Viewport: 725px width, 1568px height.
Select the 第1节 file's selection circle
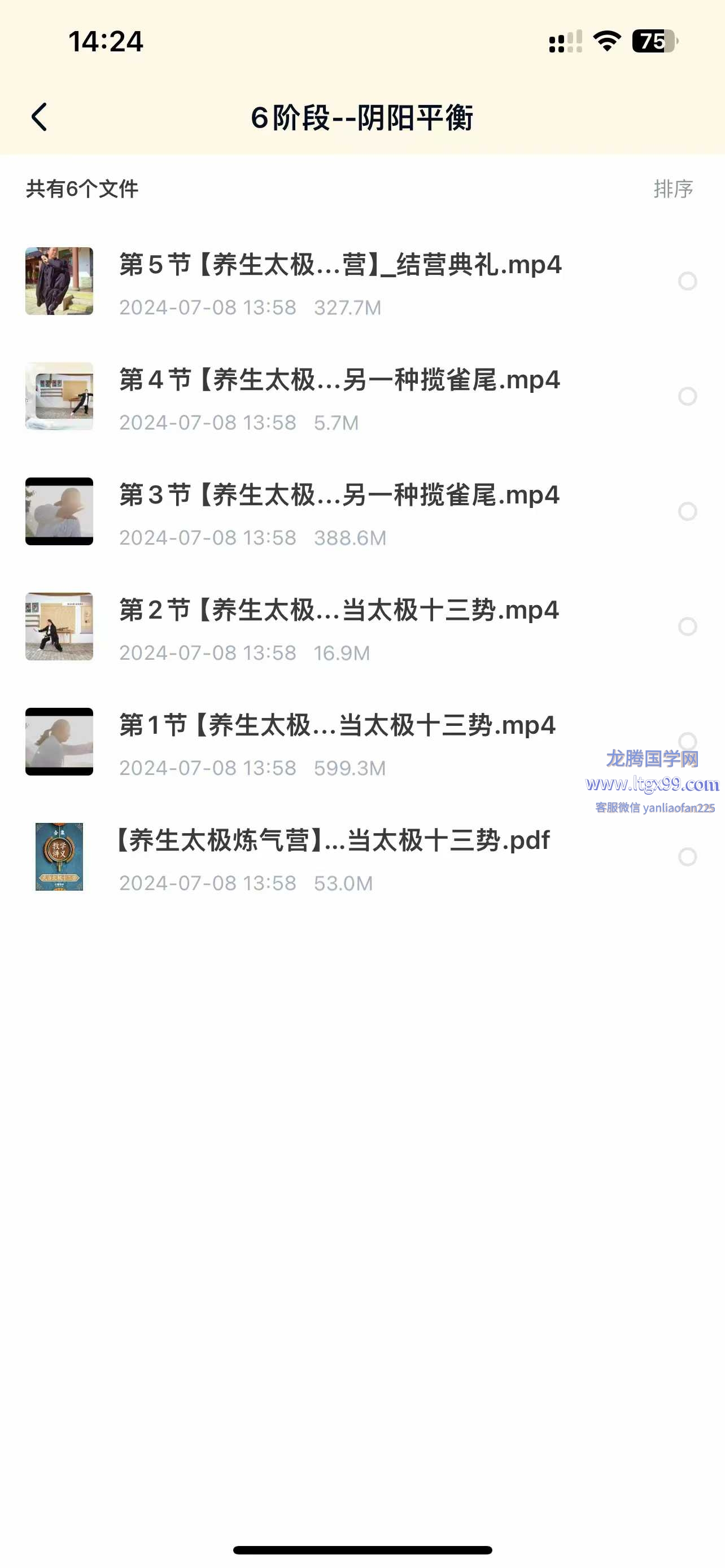[x=687, y=740]
